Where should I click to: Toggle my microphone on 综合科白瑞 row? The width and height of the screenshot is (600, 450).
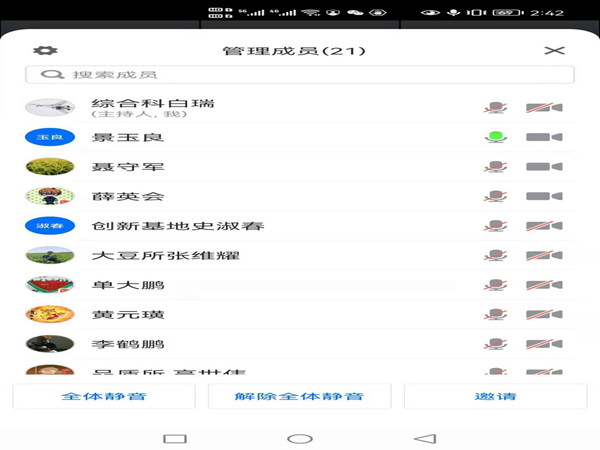[x=494, y=108]
